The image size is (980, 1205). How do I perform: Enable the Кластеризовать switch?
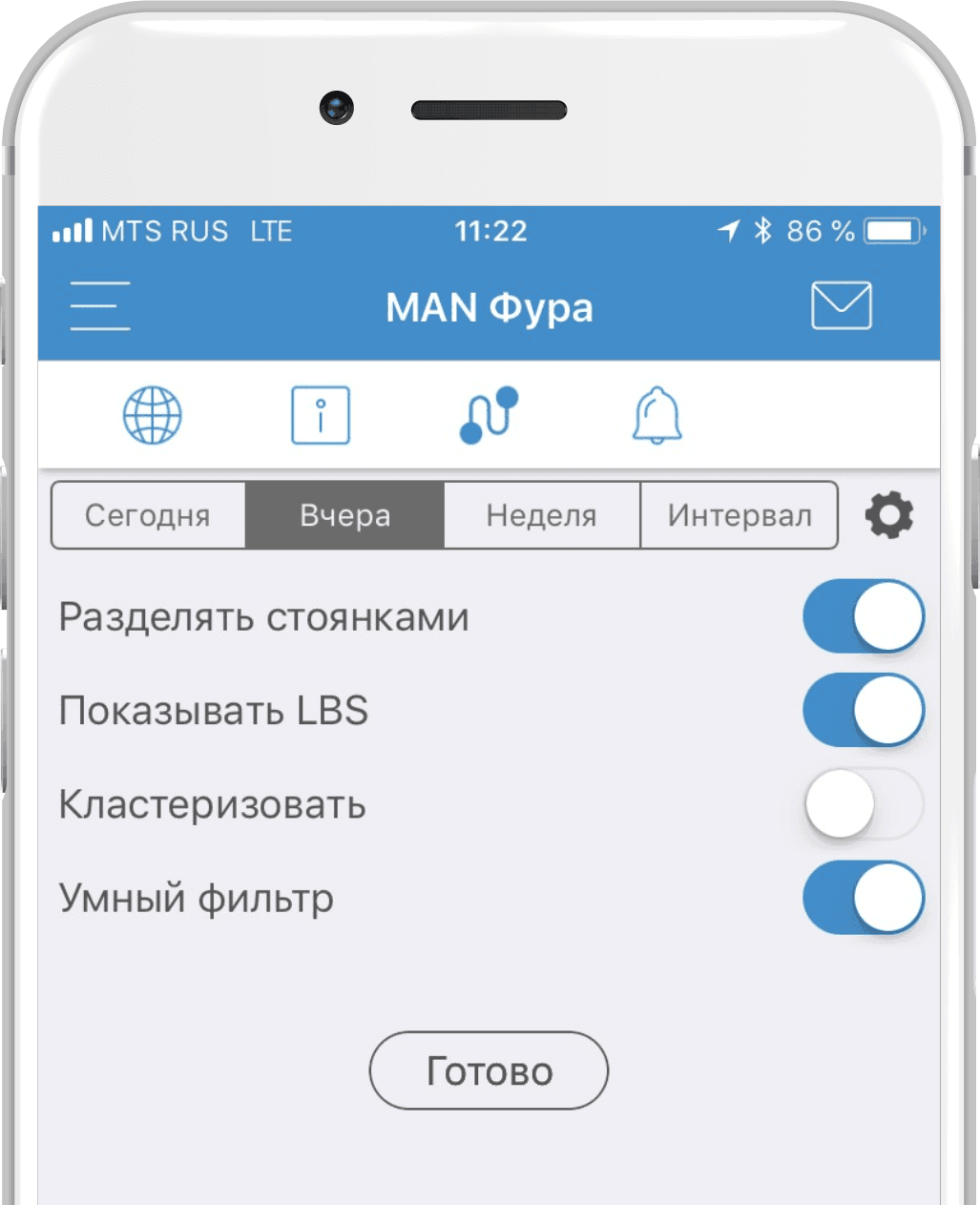(x=864, y=804)
